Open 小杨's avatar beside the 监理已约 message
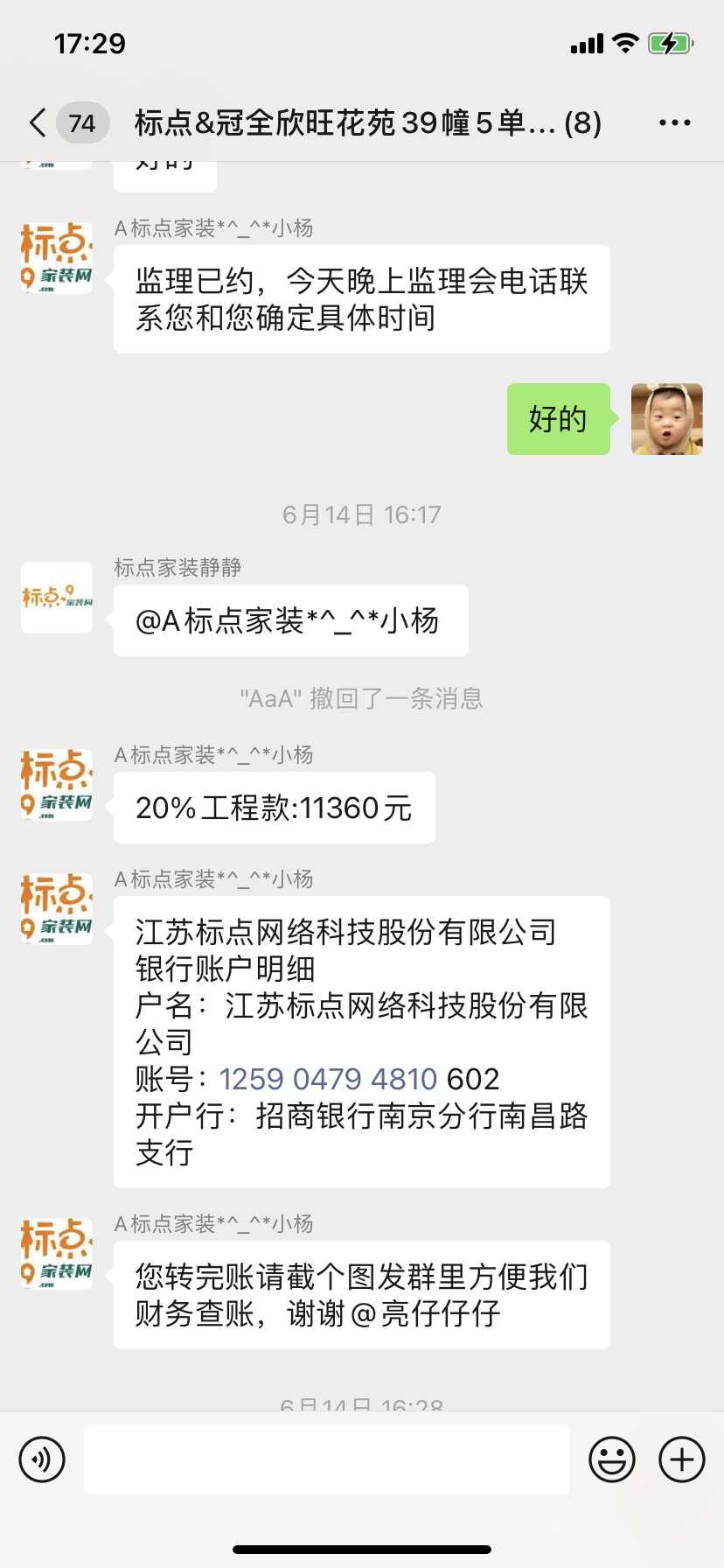Viewport: 724px width, 1568px height. 57,258
